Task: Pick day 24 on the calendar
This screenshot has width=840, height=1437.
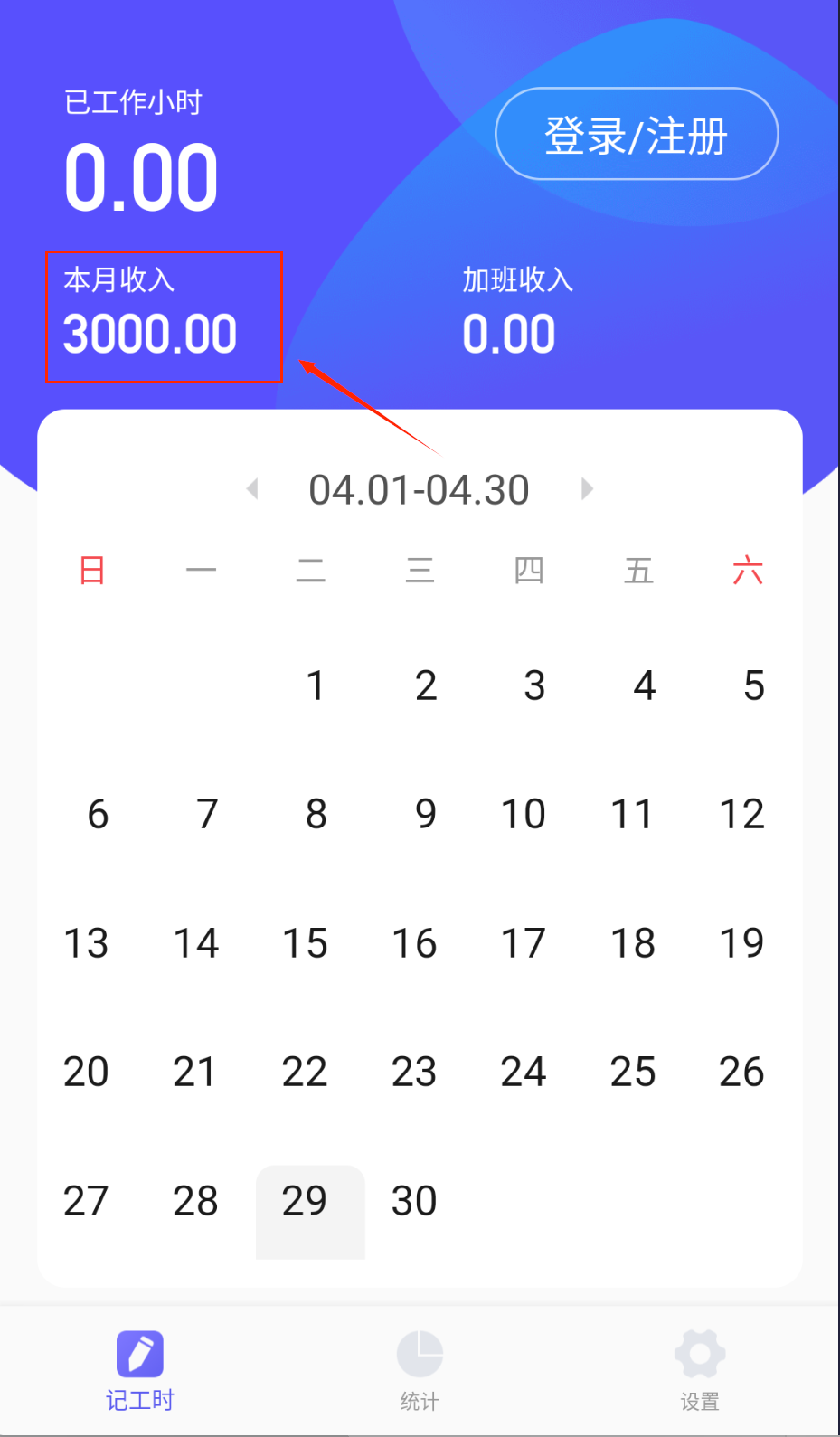Action: click(x=524, y=1073)
